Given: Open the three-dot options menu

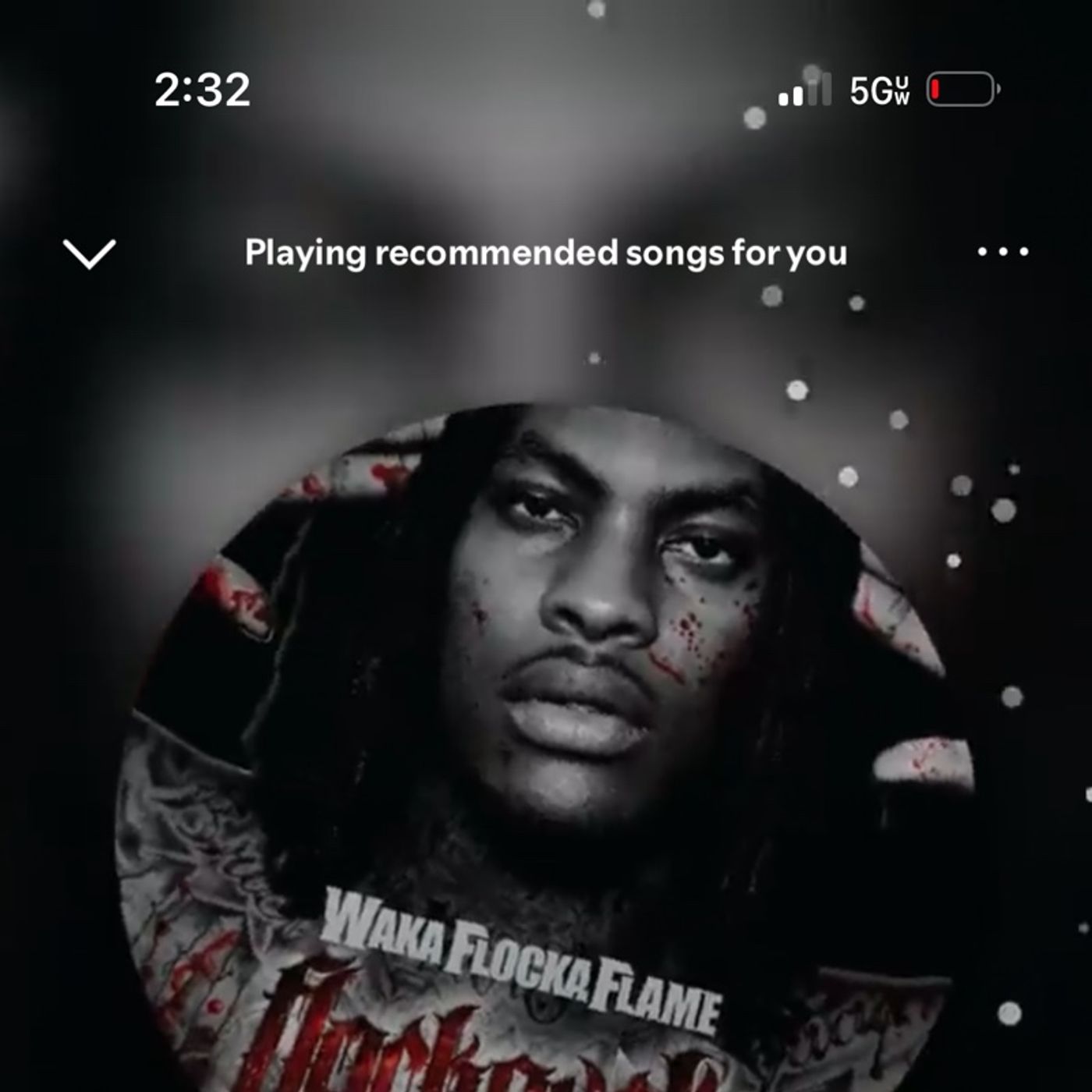Looking at the screenshot, I should point(1003,252).
